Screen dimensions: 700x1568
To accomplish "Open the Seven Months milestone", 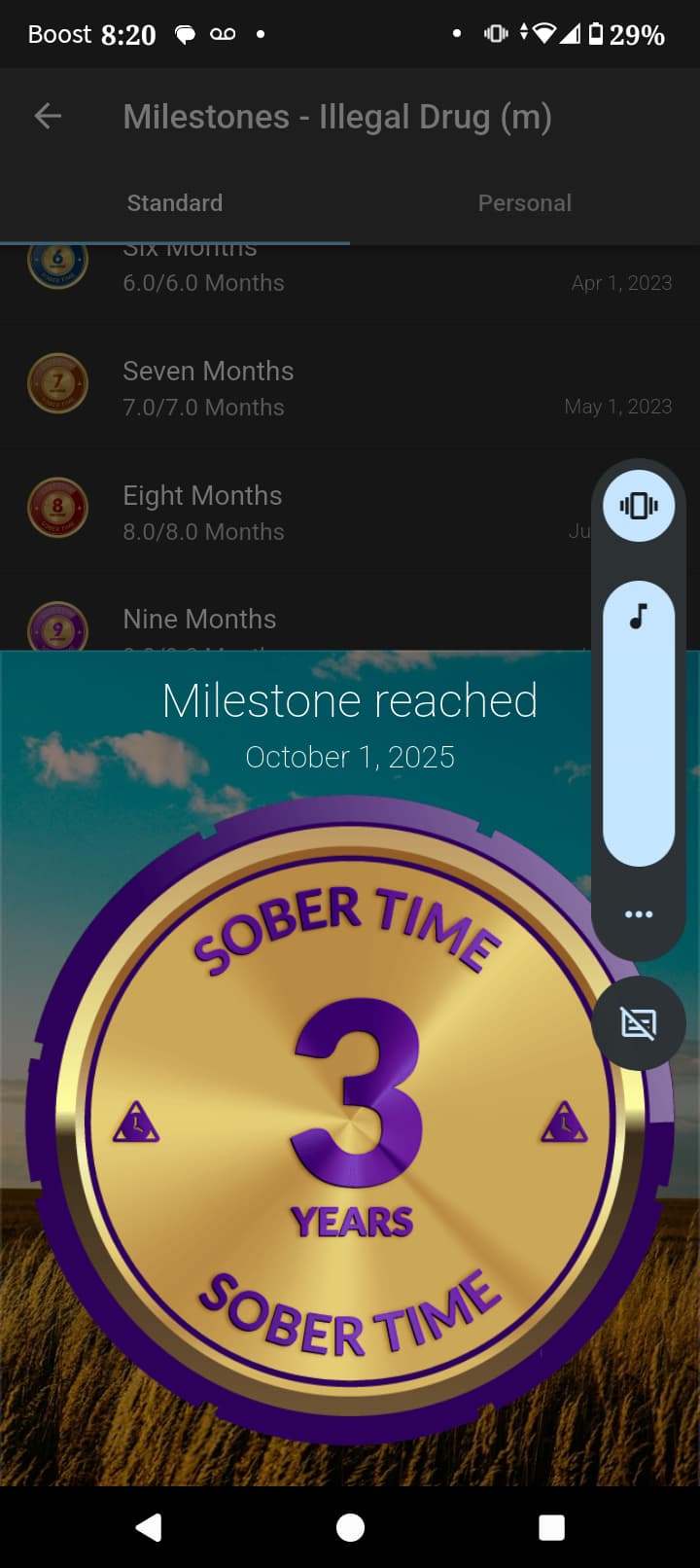I will pyautogui.click(x=292, y=387).
